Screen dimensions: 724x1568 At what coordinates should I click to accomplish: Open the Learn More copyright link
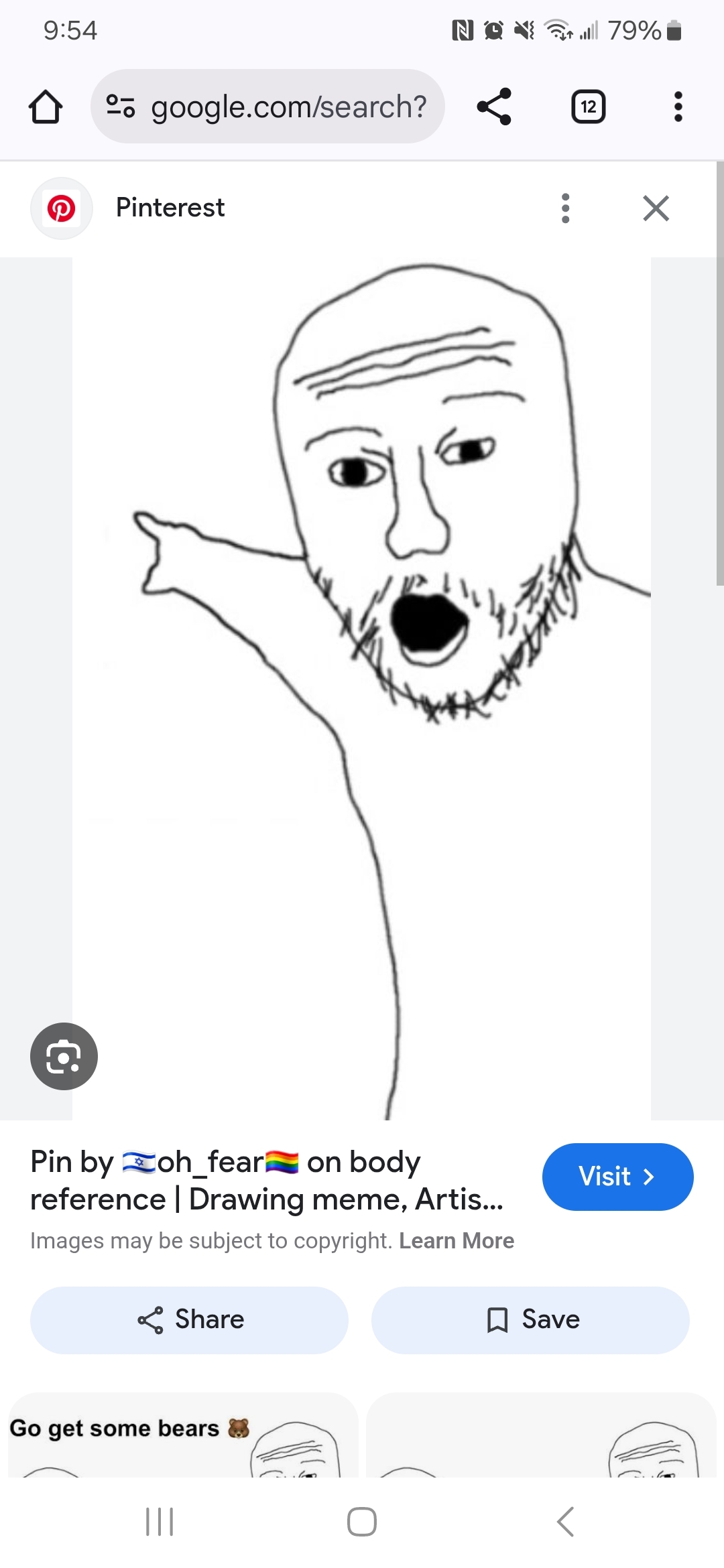(456, 1241)
